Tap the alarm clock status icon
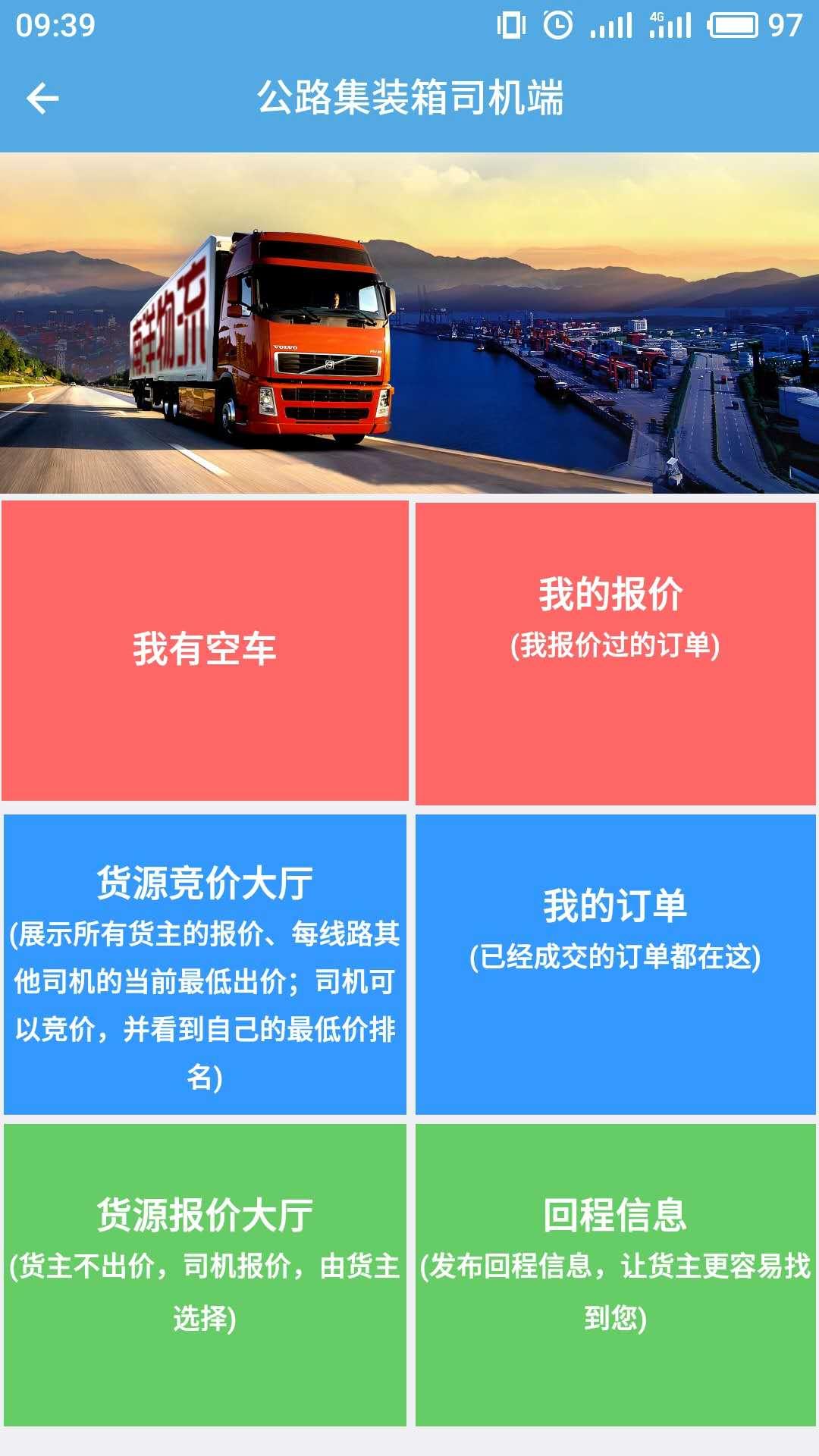The height and width of the screenshot is (1456, 819). click(x=557, y=23)
